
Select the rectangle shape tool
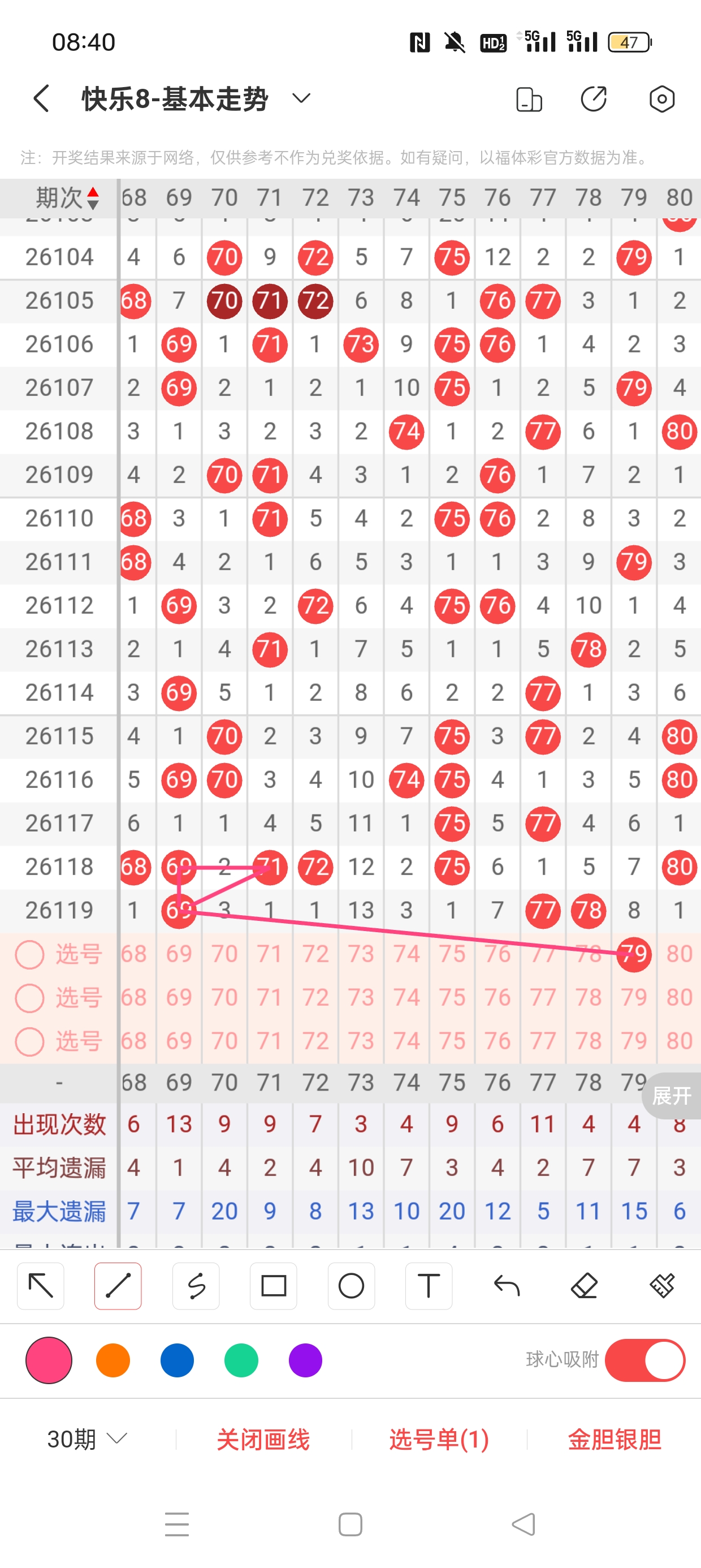pos(273,1286)
